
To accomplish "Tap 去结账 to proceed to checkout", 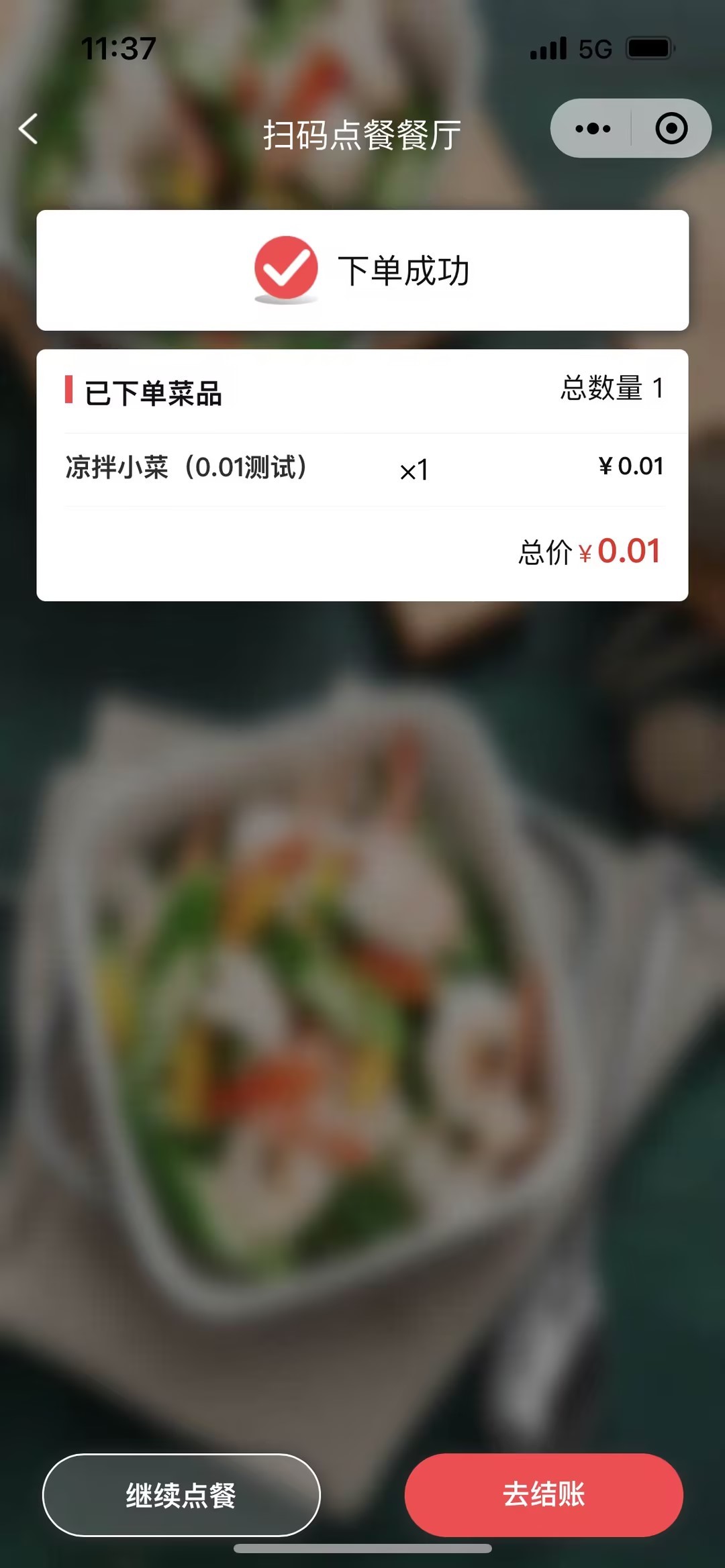I will tap(544, 1495).
